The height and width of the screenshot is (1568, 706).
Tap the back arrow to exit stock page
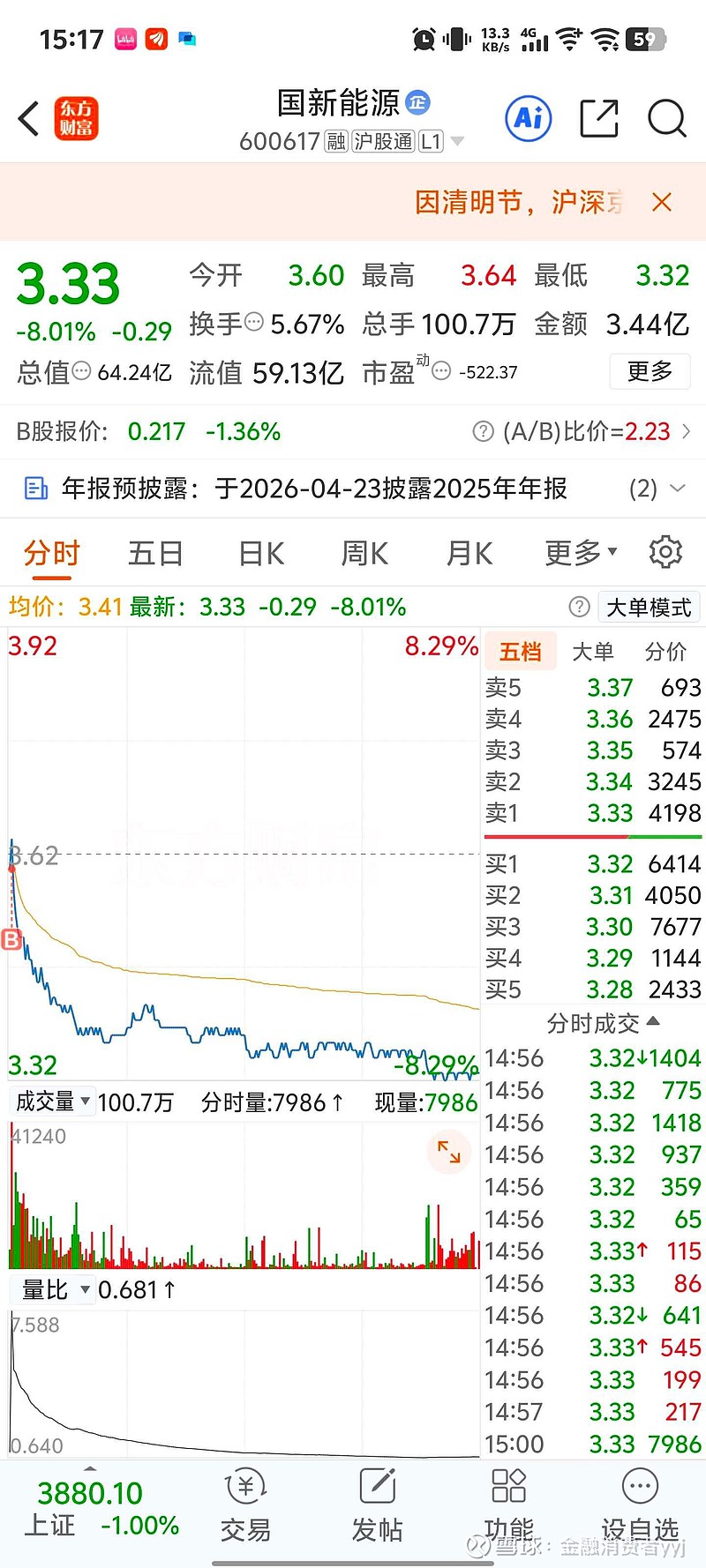[x=27, y=117]
